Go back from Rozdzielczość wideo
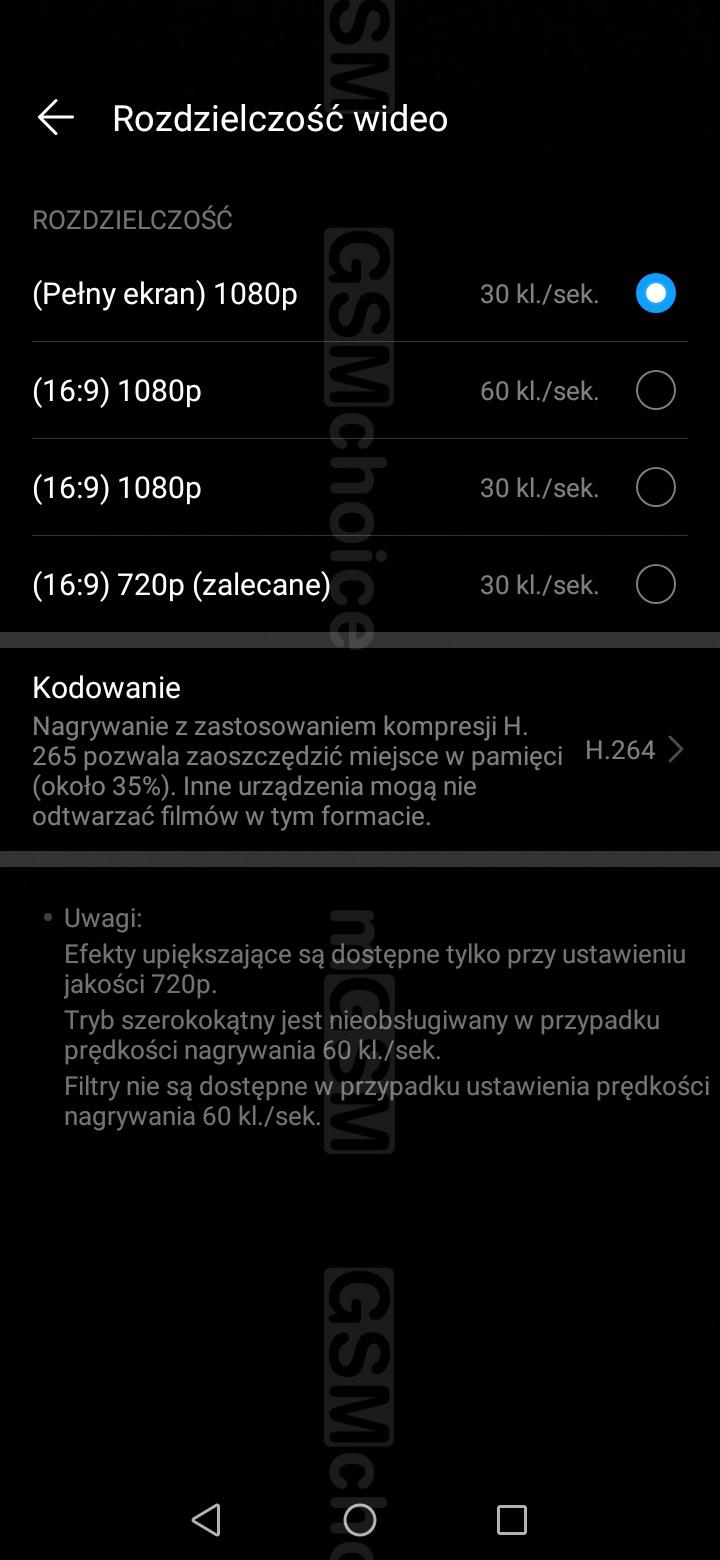Image resolution: width=720 pixels, height=1560 pixels. [56, 118]
